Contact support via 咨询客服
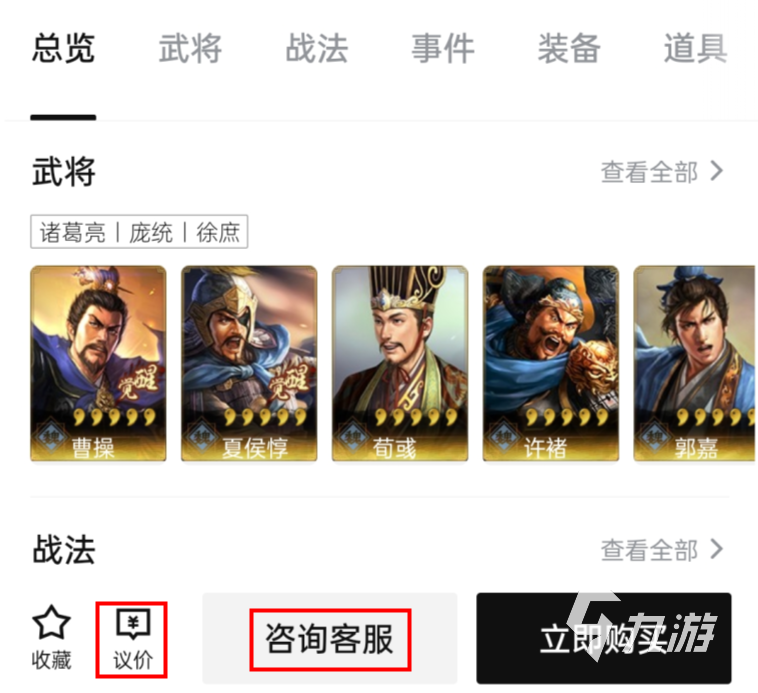The height and width of the screenshot is (693, 758). (330, 639)
